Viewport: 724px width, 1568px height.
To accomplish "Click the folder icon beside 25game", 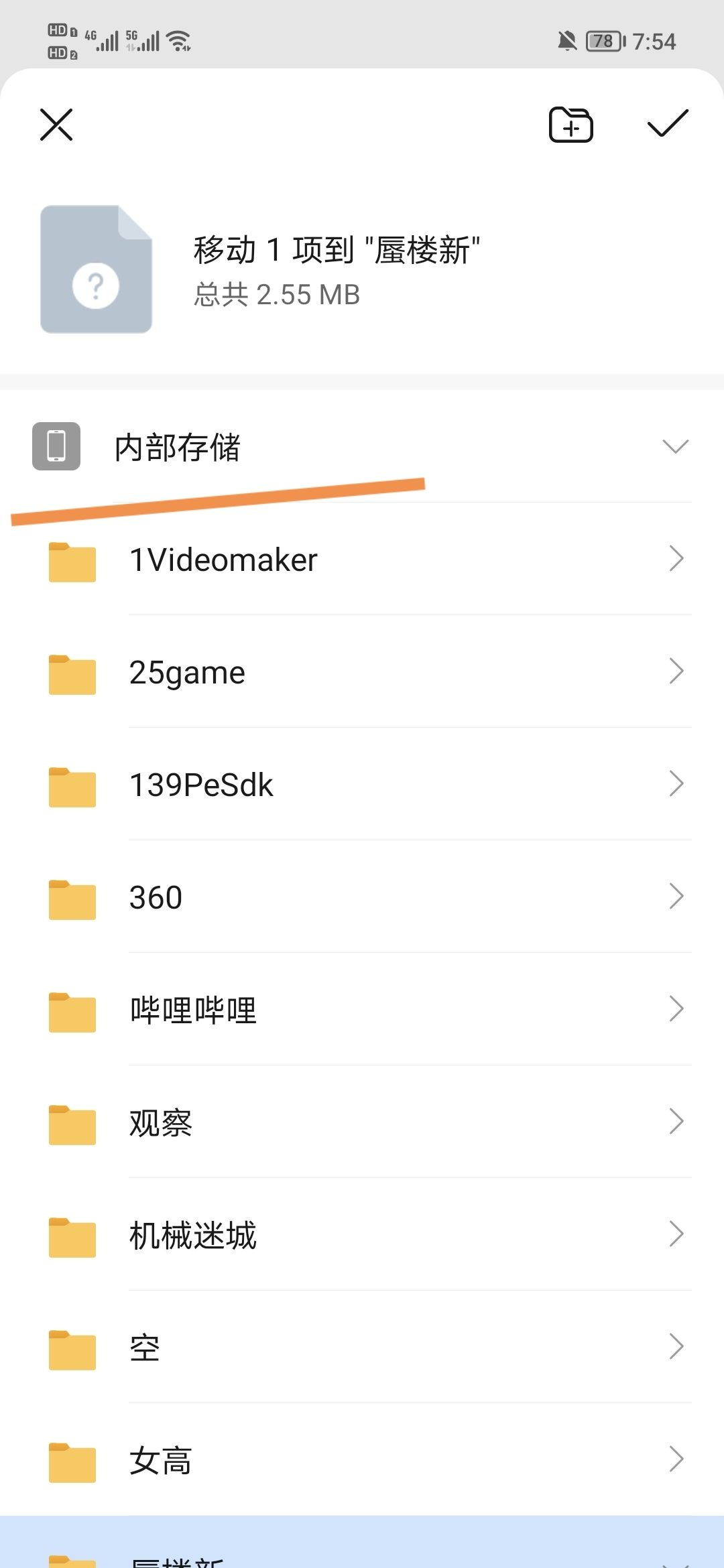I will click(x=72, y=673).
